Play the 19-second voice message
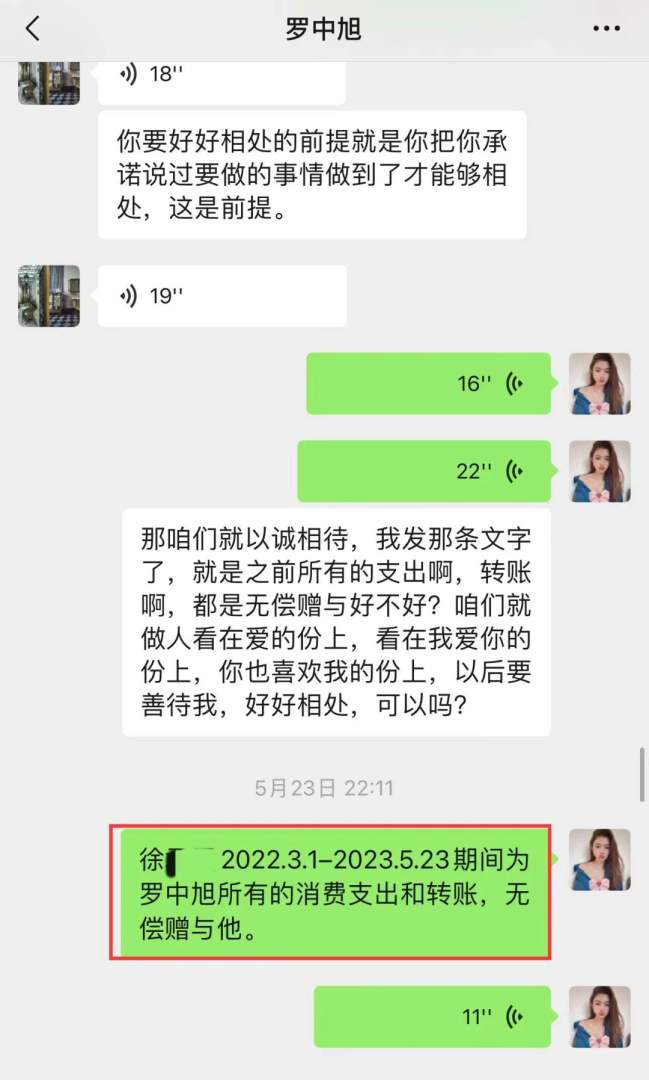Image resolution: width=649 pixels, height=1080 pixels. (222, 296)
